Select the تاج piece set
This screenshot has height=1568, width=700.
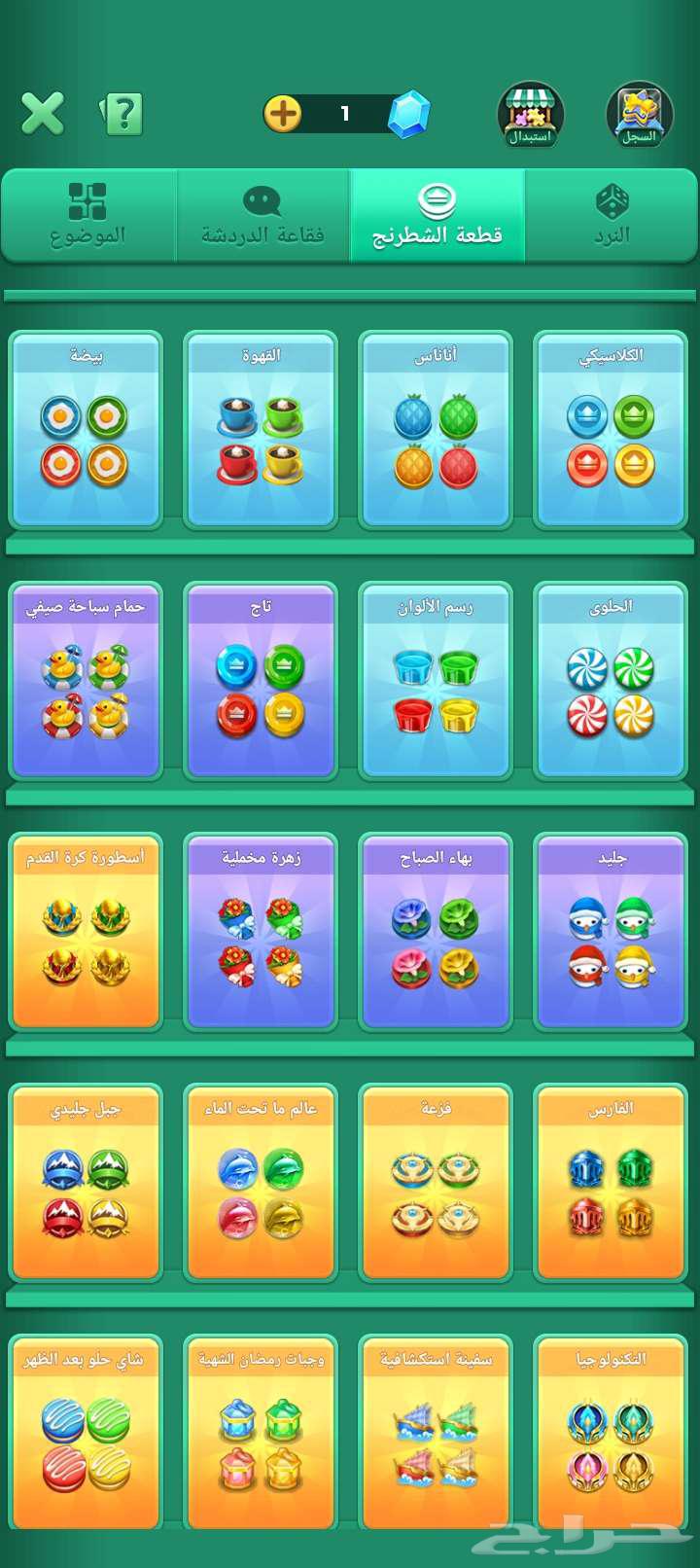tap(261, 680)
